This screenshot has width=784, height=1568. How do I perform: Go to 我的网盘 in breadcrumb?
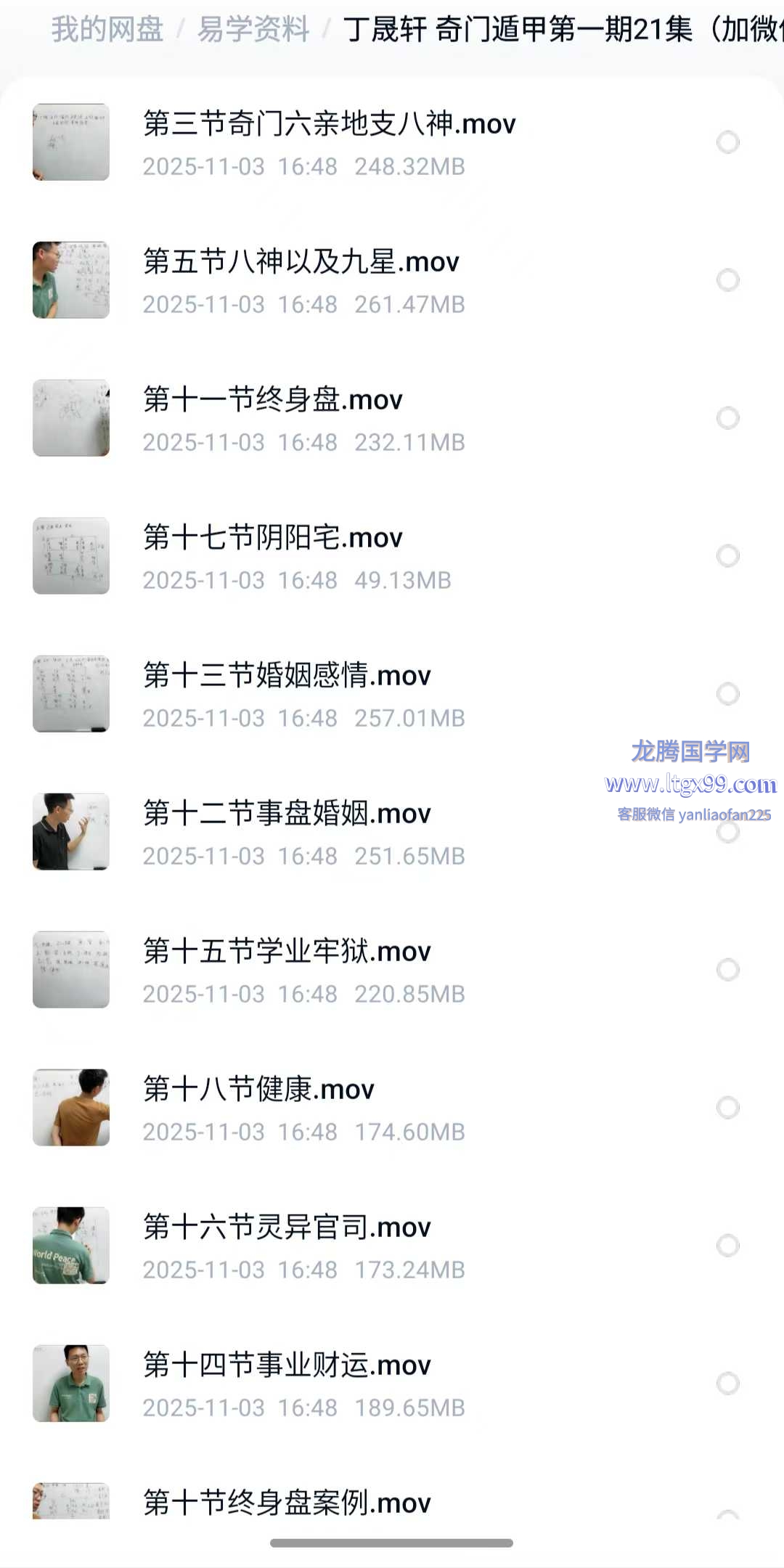107,30
